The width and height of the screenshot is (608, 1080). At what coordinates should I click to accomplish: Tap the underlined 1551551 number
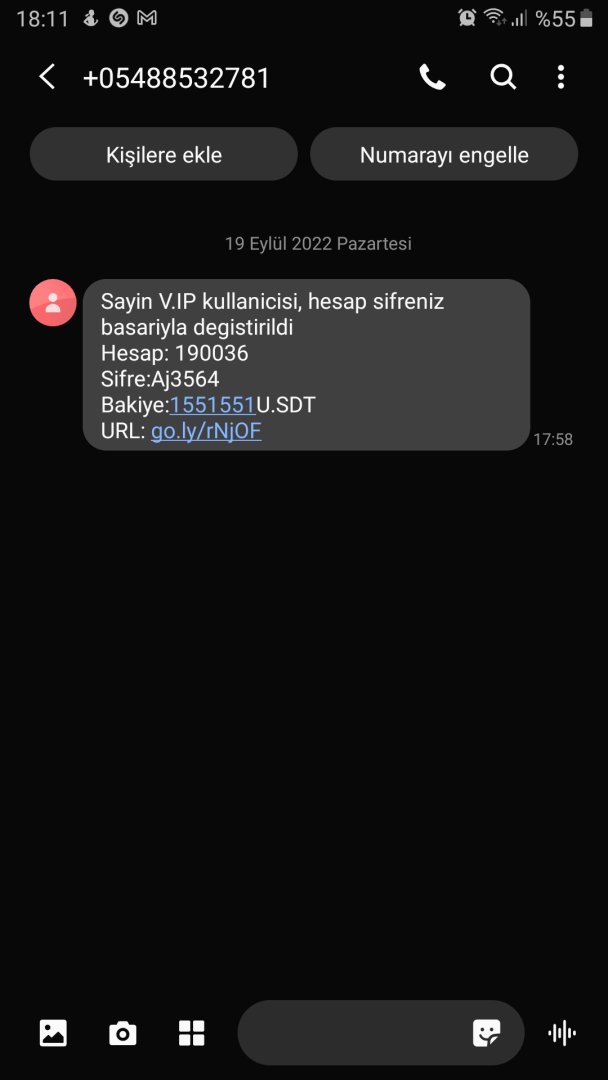(x=212, y=405)
